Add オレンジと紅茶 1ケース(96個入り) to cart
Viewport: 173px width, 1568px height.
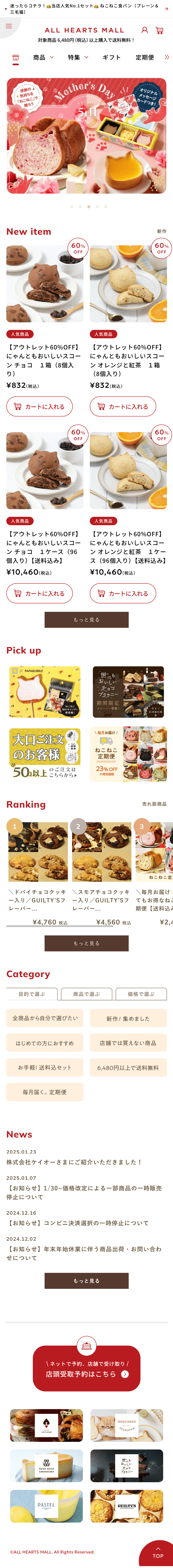pos(123,593)
